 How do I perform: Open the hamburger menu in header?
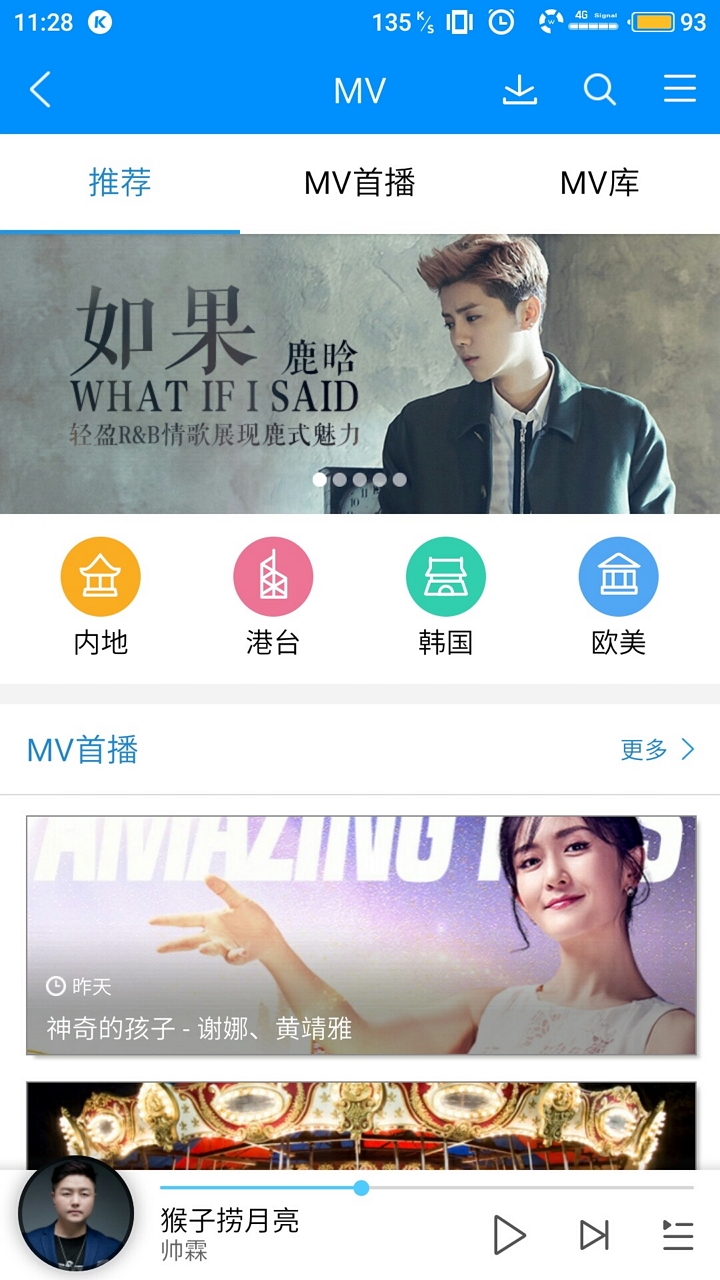(679, 90)
